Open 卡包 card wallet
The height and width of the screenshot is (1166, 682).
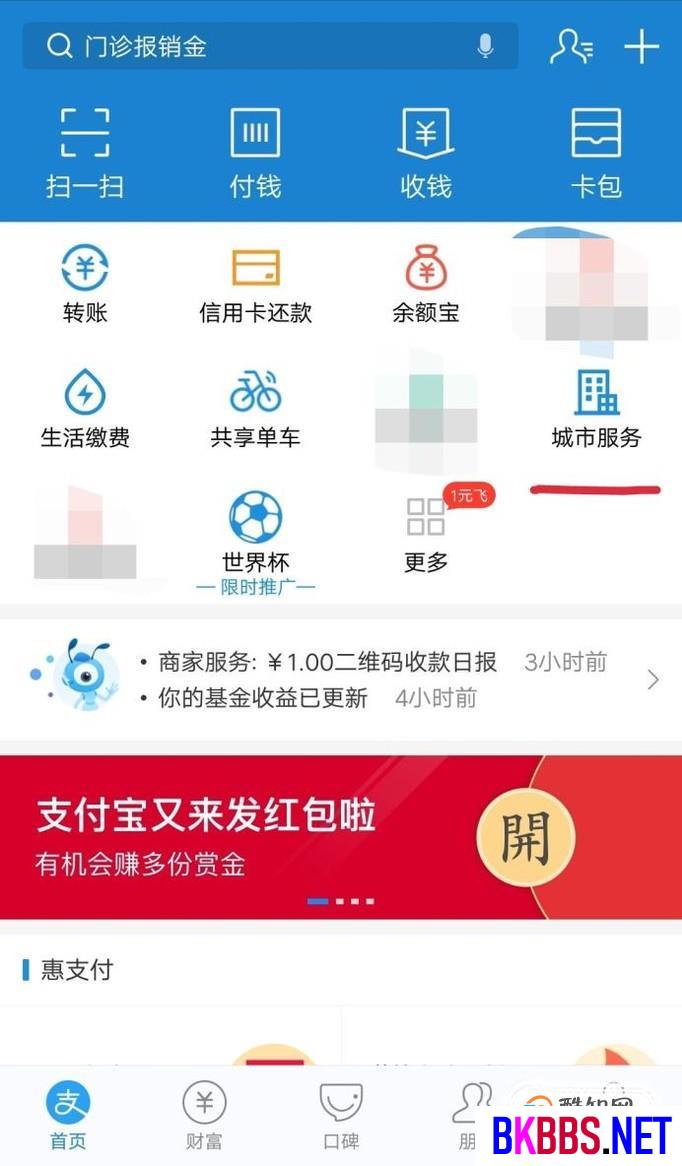pos(596,154)
